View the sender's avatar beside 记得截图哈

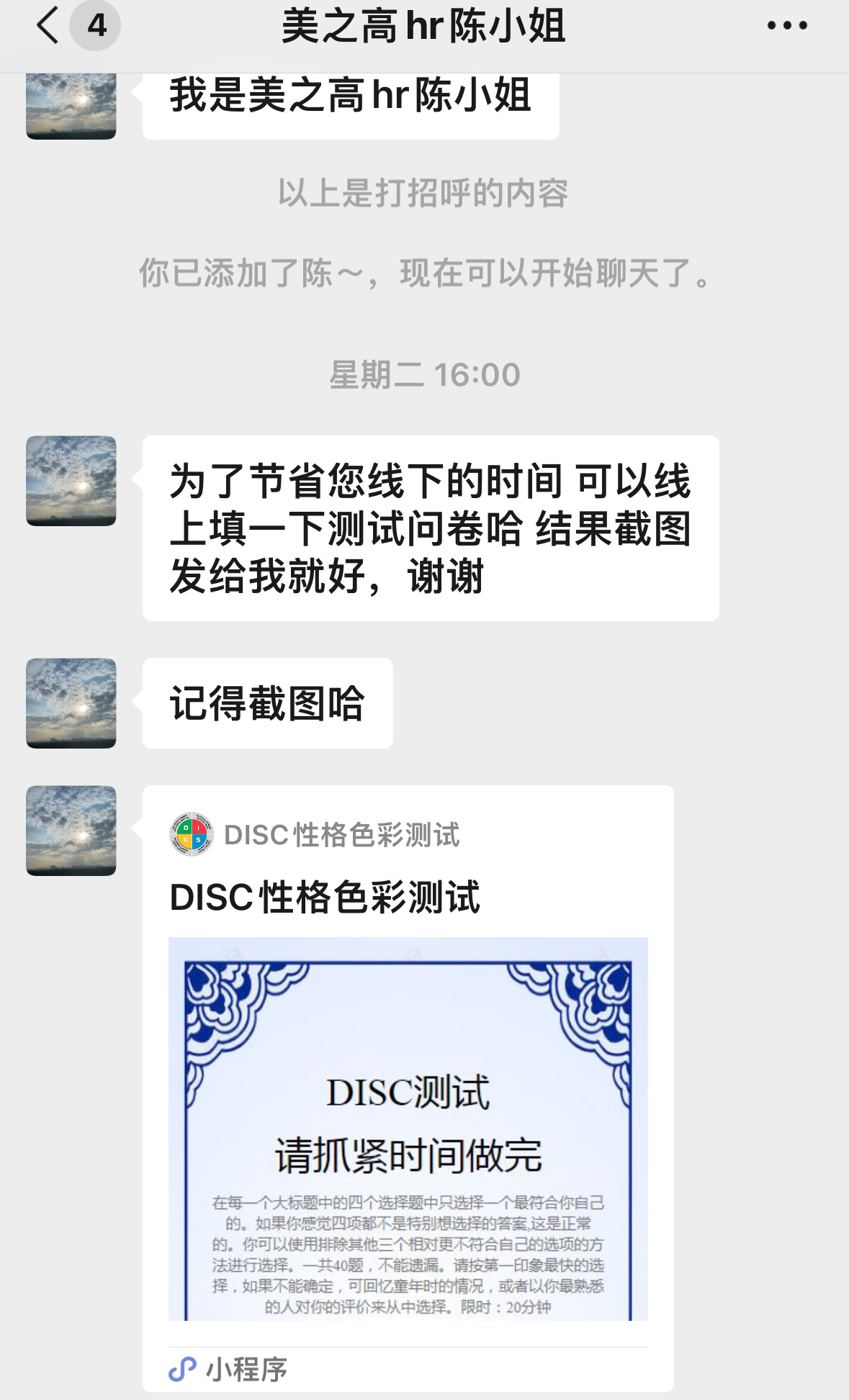pos(71,703)
